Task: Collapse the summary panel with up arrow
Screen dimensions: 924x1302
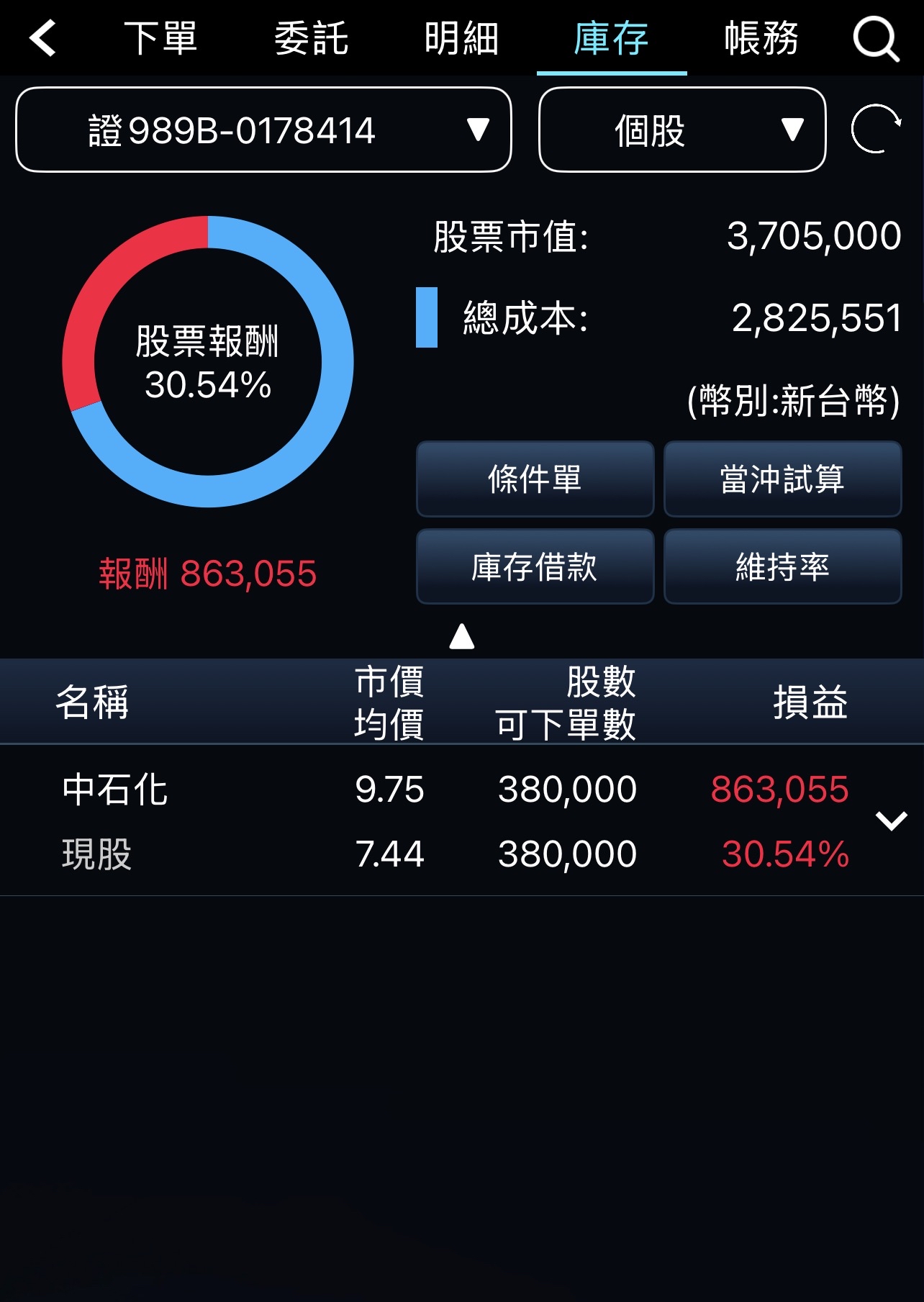Action: [462, 636]
